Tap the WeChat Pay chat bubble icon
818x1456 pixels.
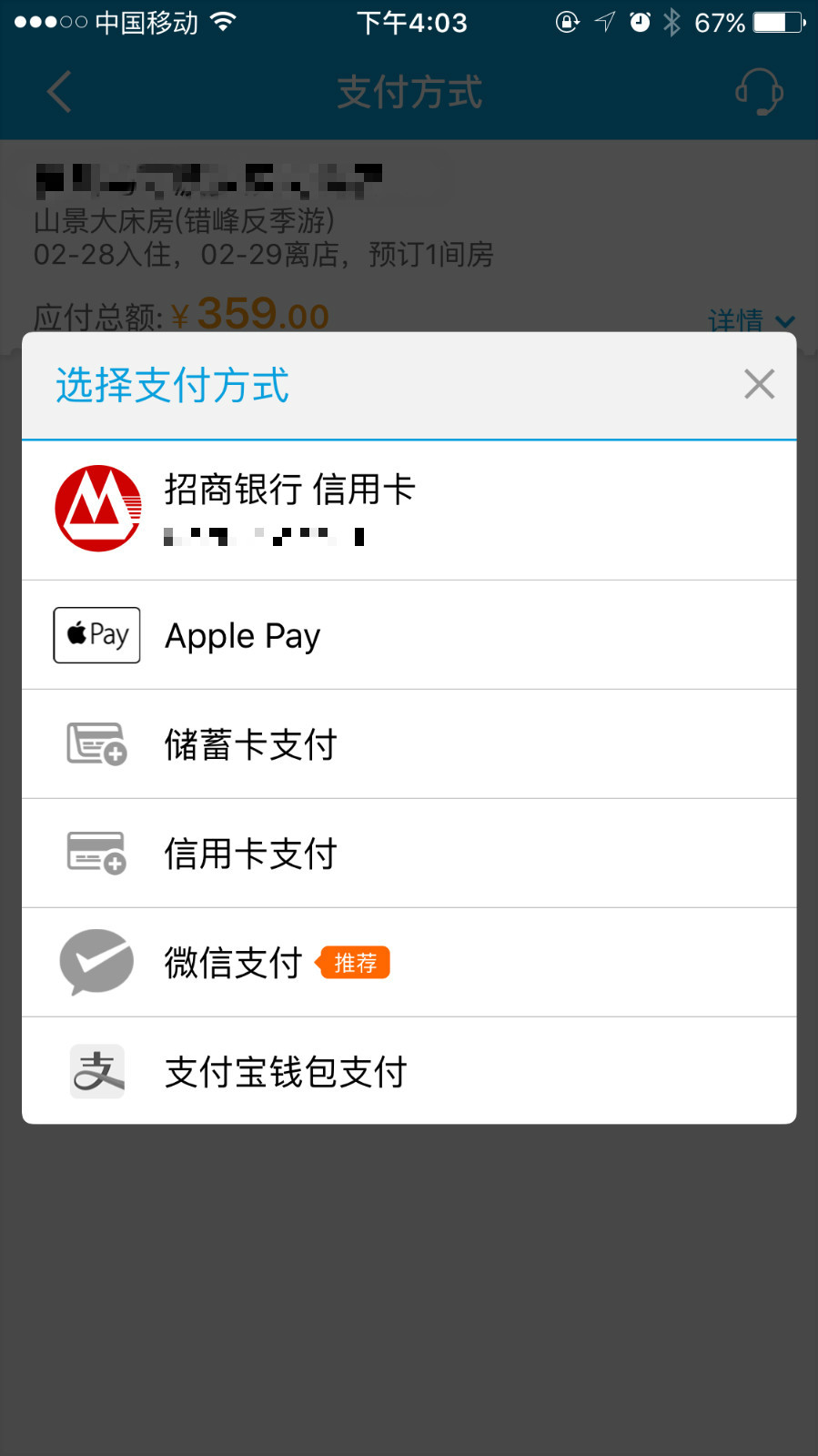[96, 962]
